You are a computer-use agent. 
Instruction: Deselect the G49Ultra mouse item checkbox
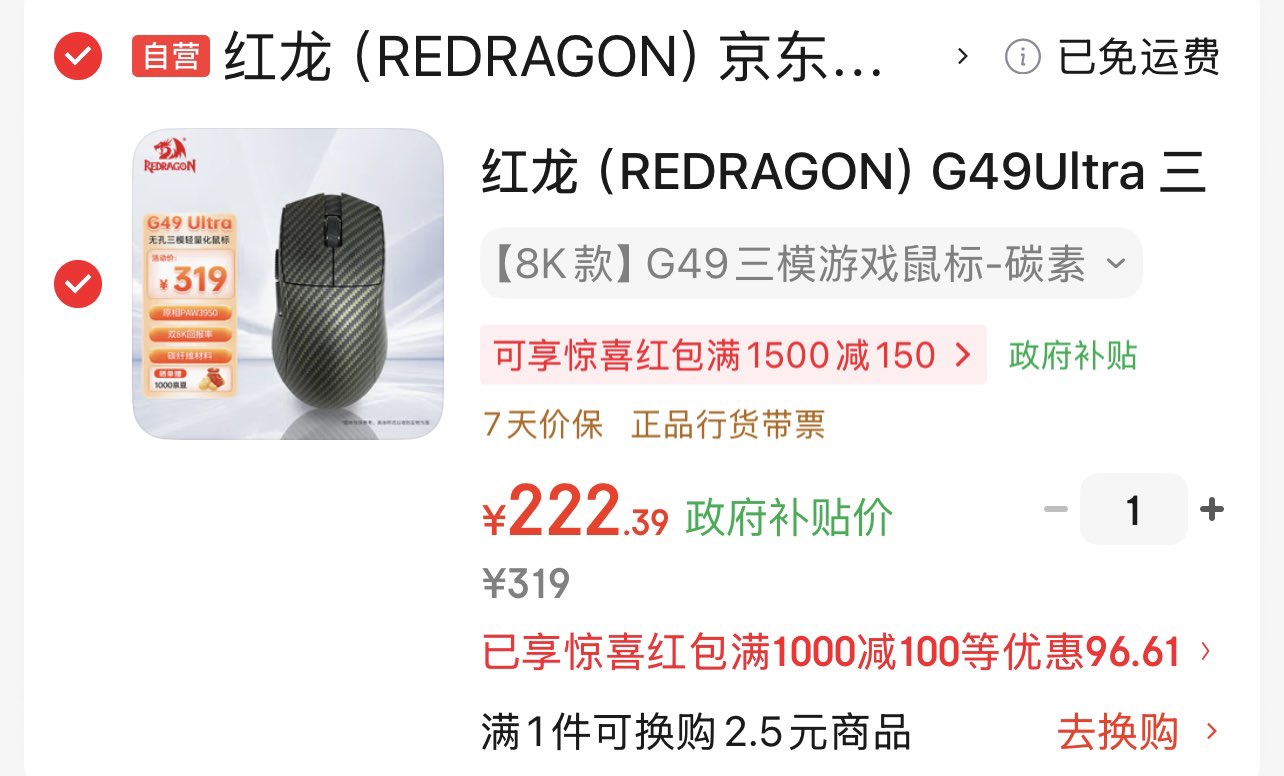point(77,285)
